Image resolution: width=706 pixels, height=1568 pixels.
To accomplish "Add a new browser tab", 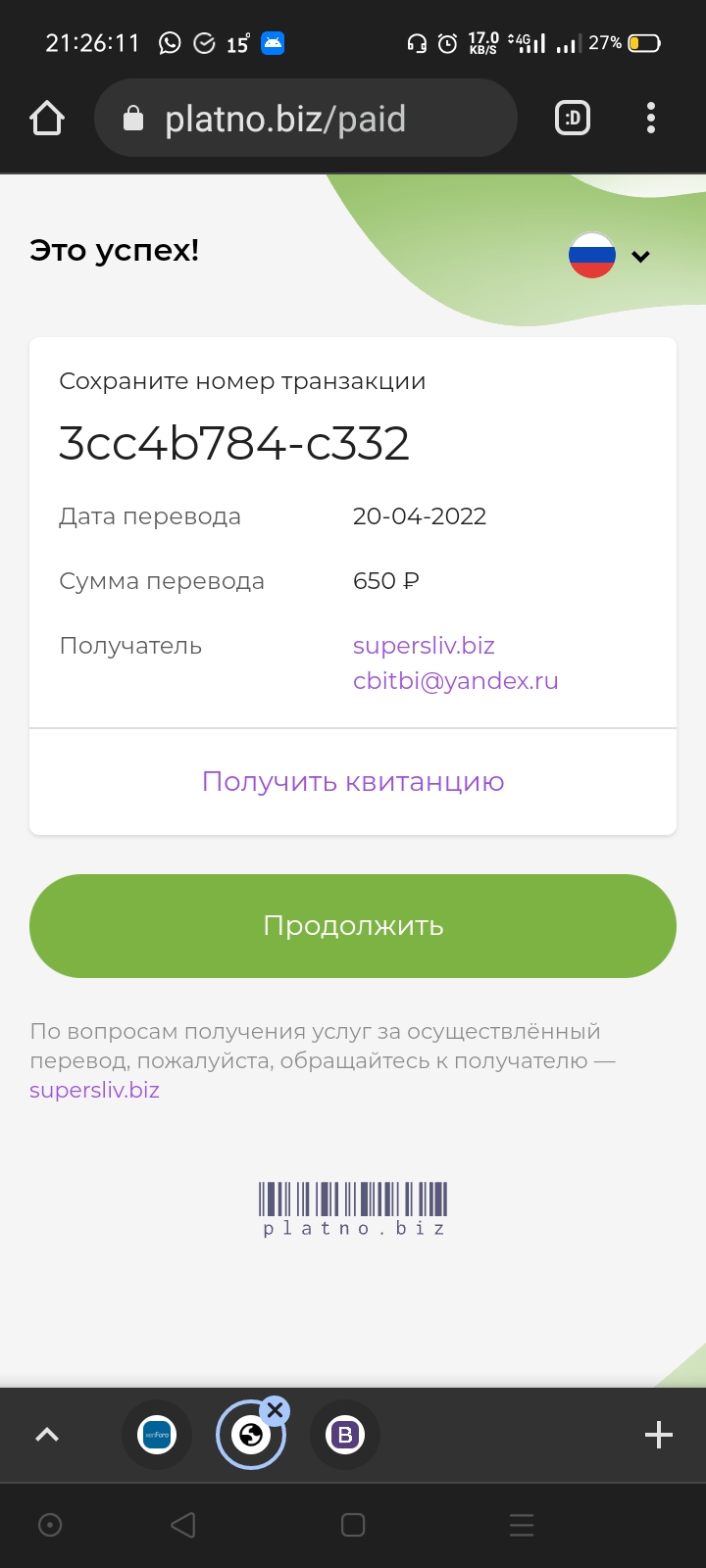I will tap(659, 1435).
